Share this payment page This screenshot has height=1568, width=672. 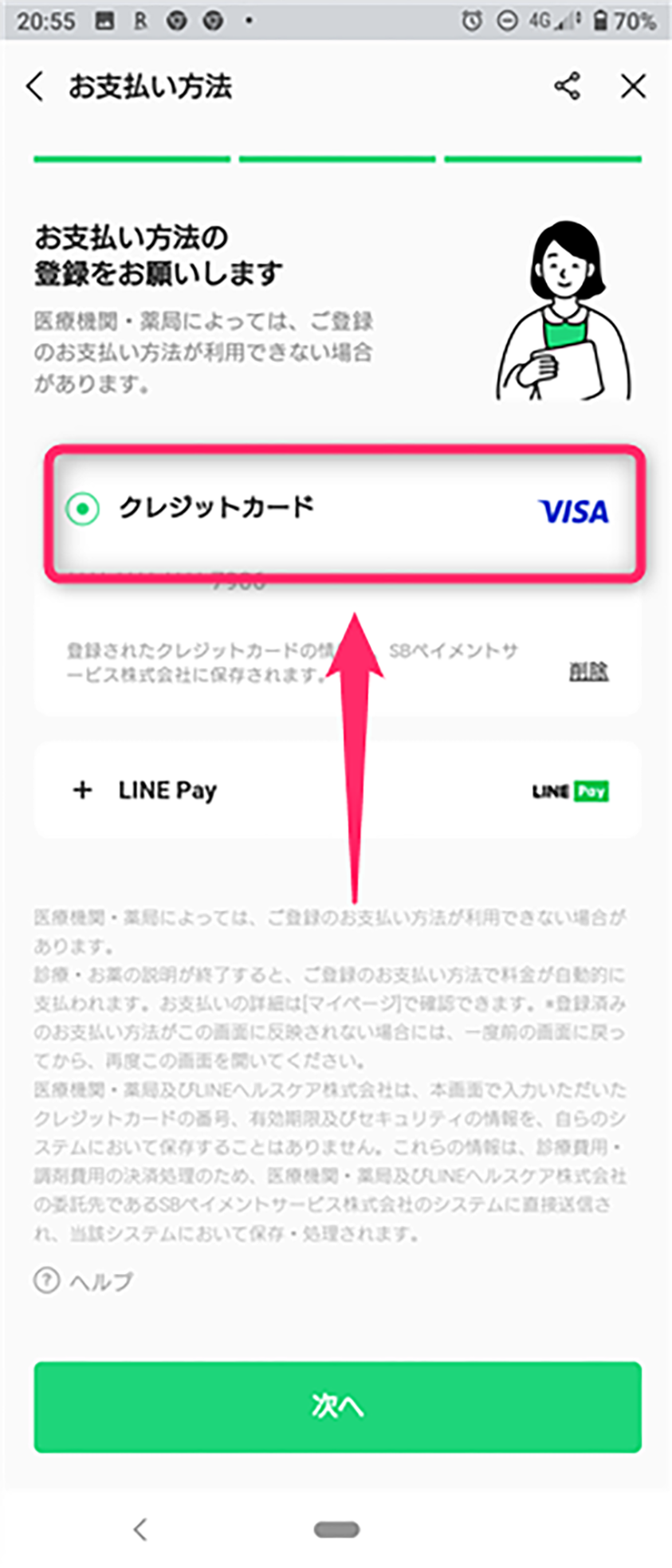pyautogui.click(x=567, y=86)
